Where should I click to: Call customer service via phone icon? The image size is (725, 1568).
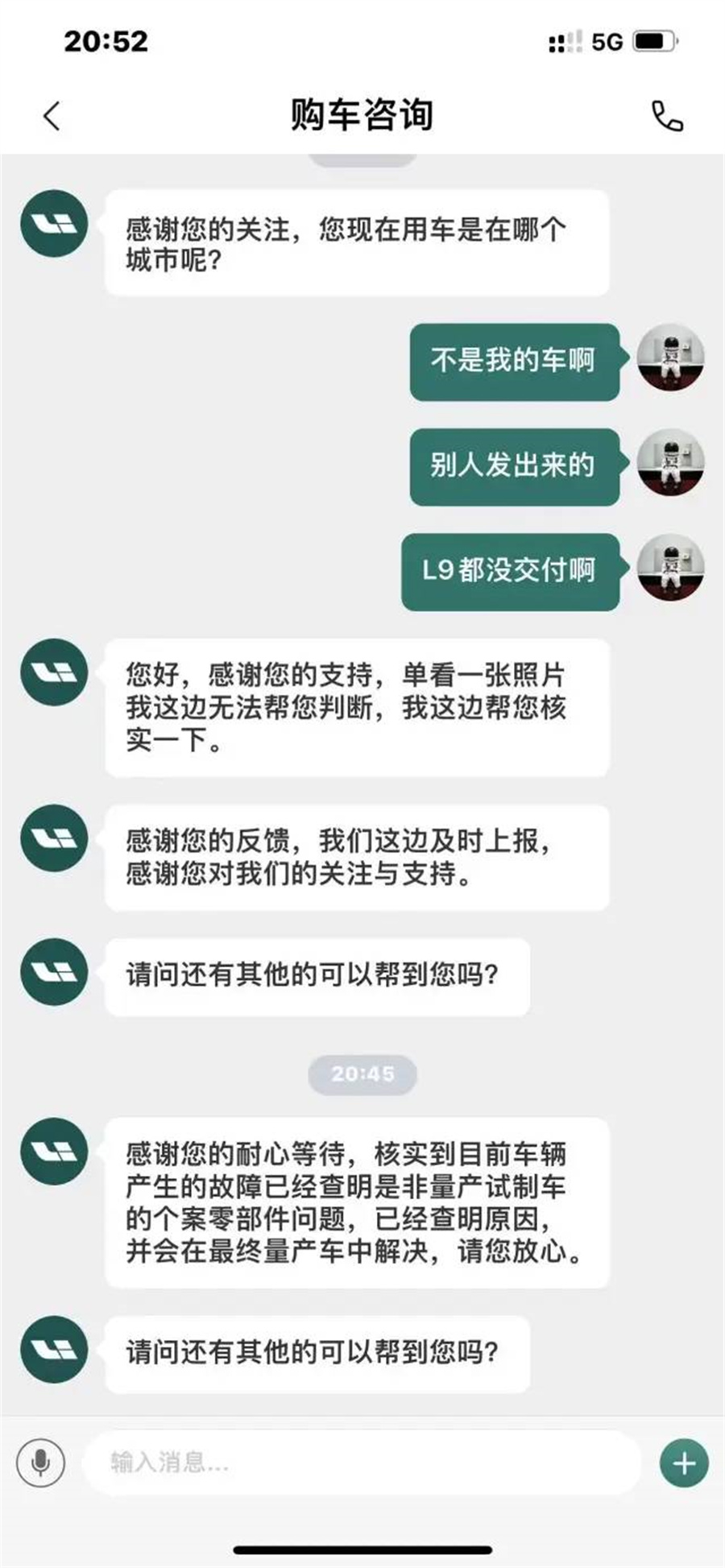click(667, 116)
